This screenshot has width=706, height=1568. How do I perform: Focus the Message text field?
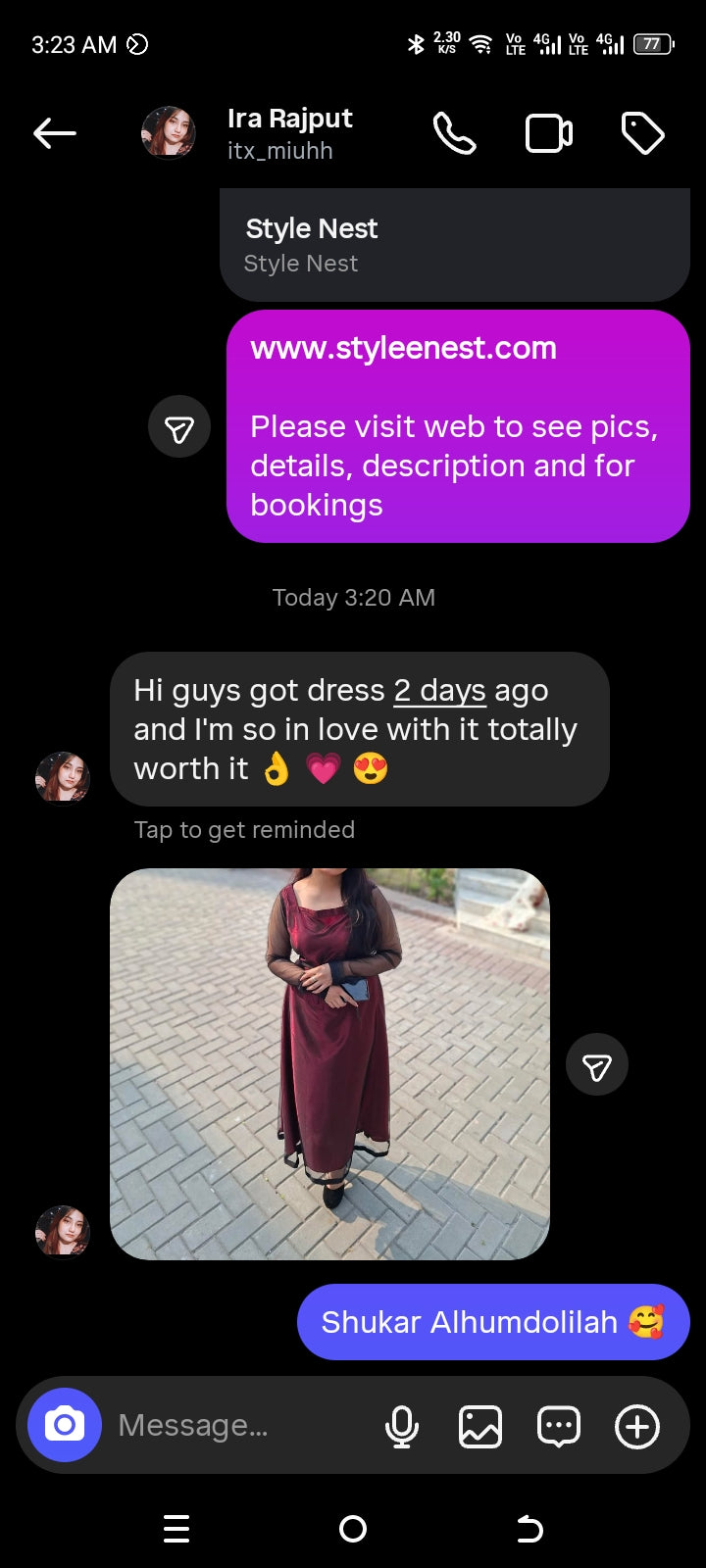(x=235, y=1425)
